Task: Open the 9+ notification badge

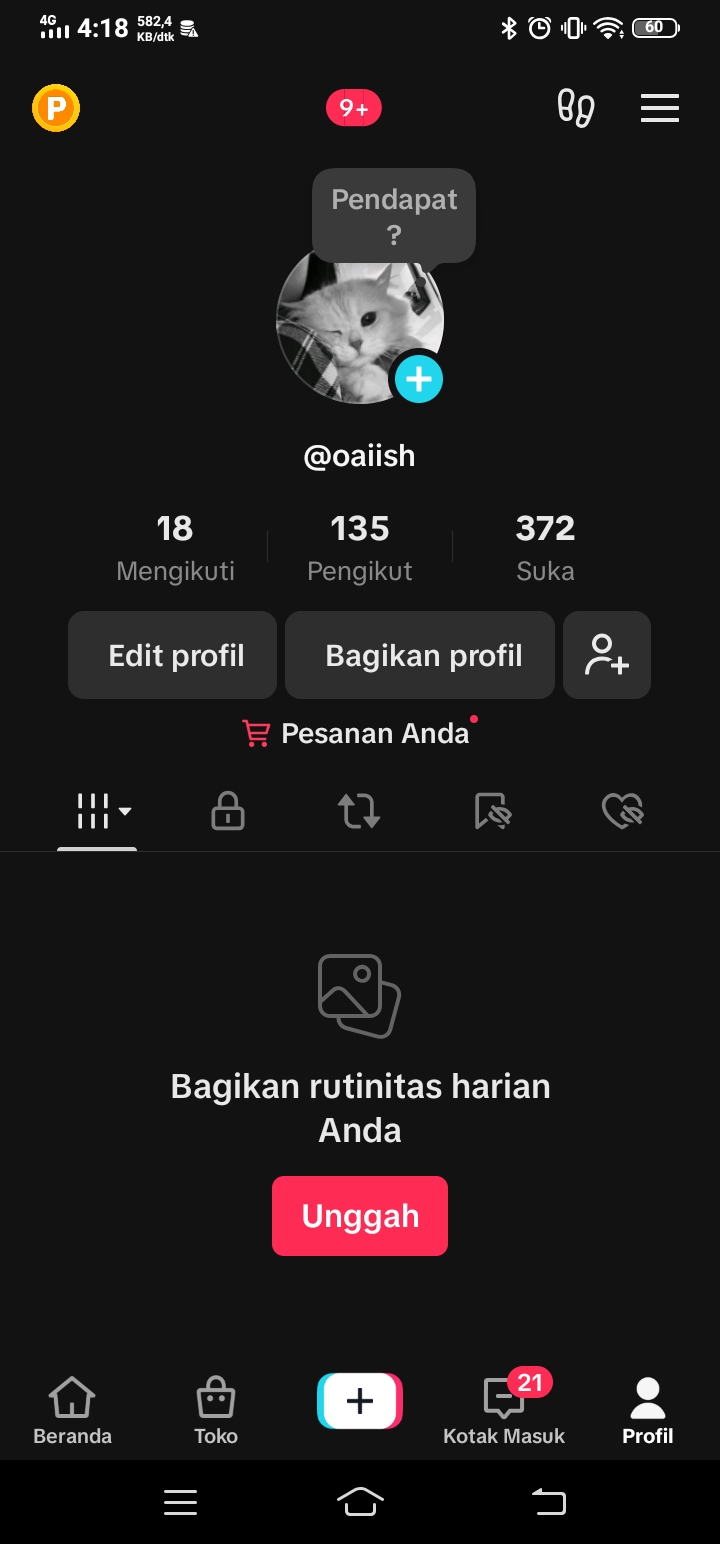Action: tap(354, 108)
